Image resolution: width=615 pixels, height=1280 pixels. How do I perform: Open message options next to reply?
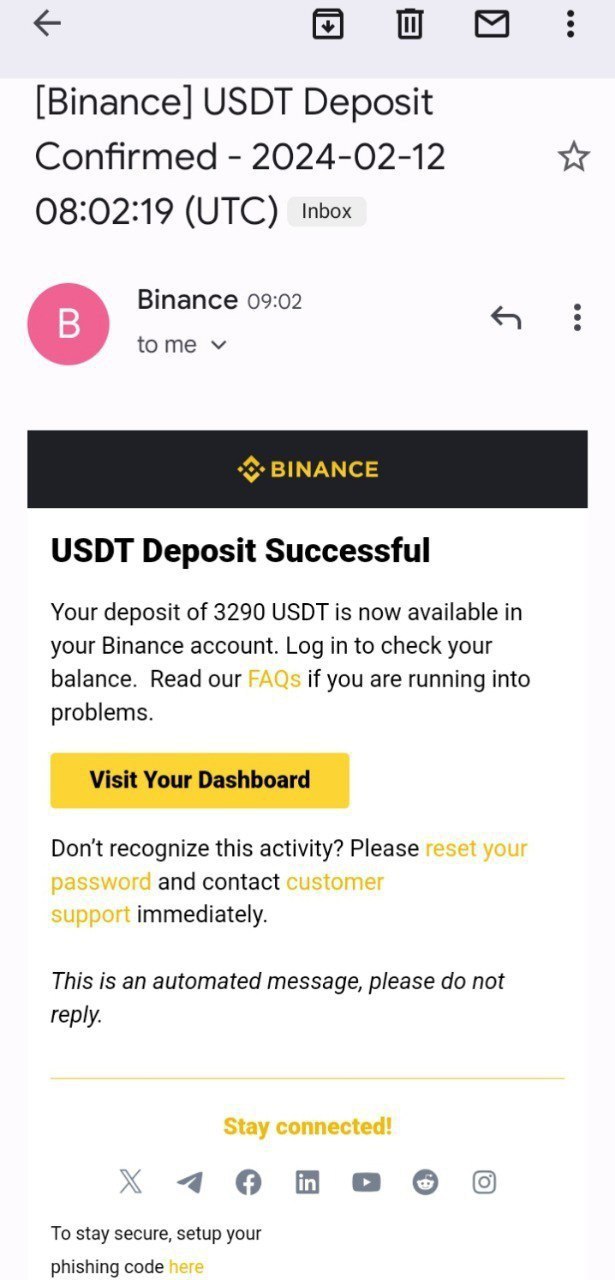(x=577, y=318)
